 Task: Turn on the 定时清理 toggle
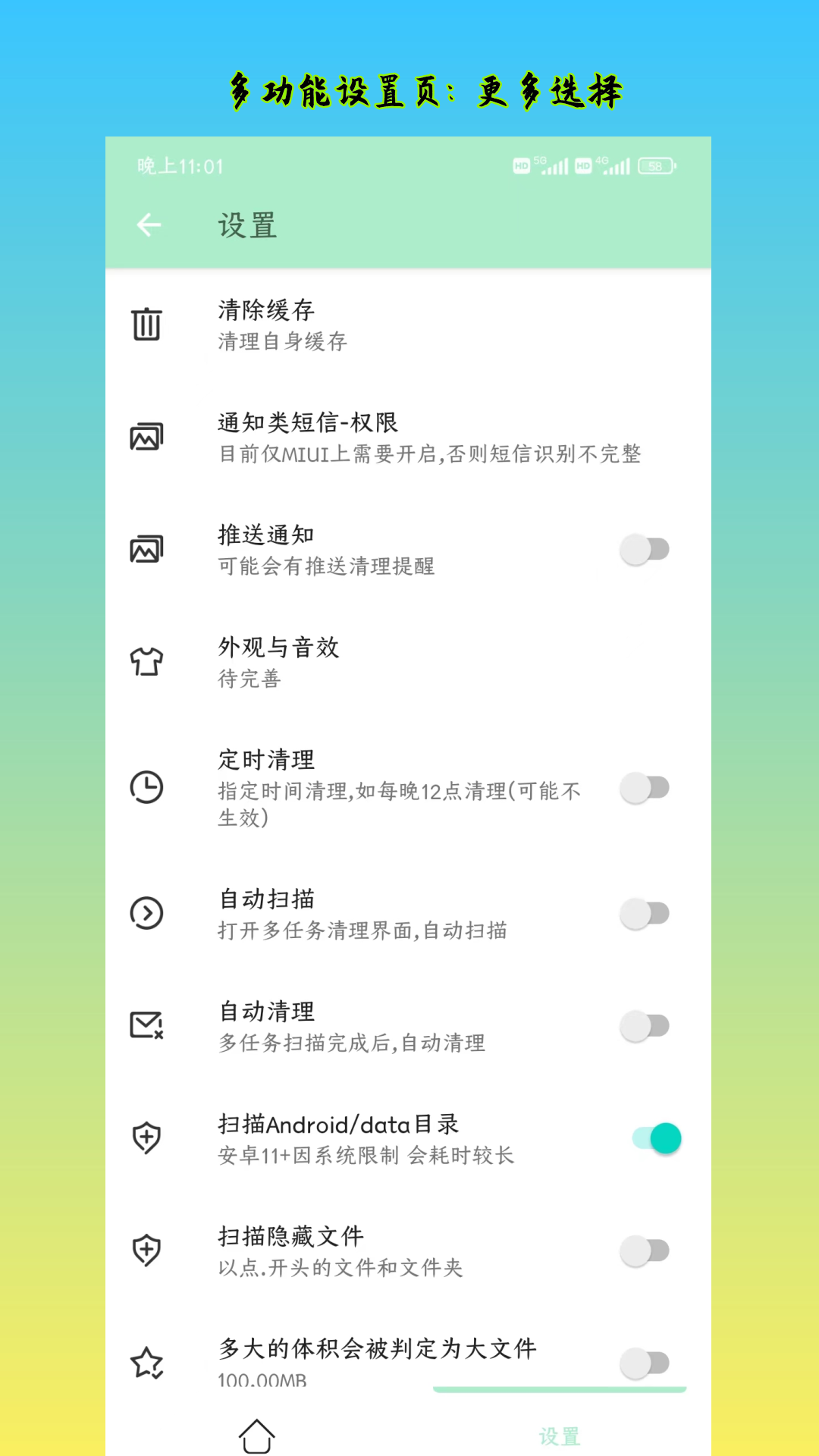click(646, 788)
